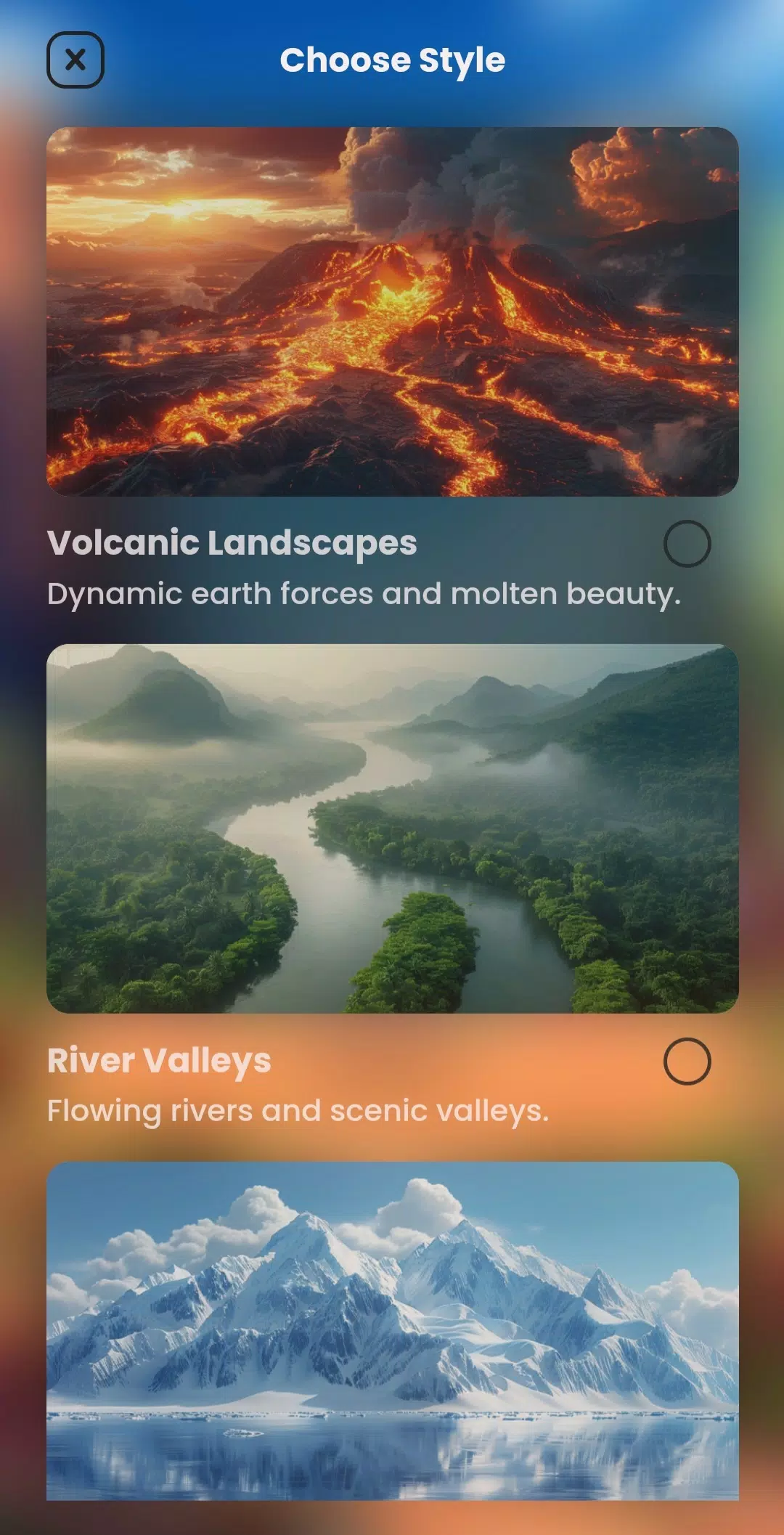
Task: Tap the River Valleys misty river image
Action: point(393,828)
